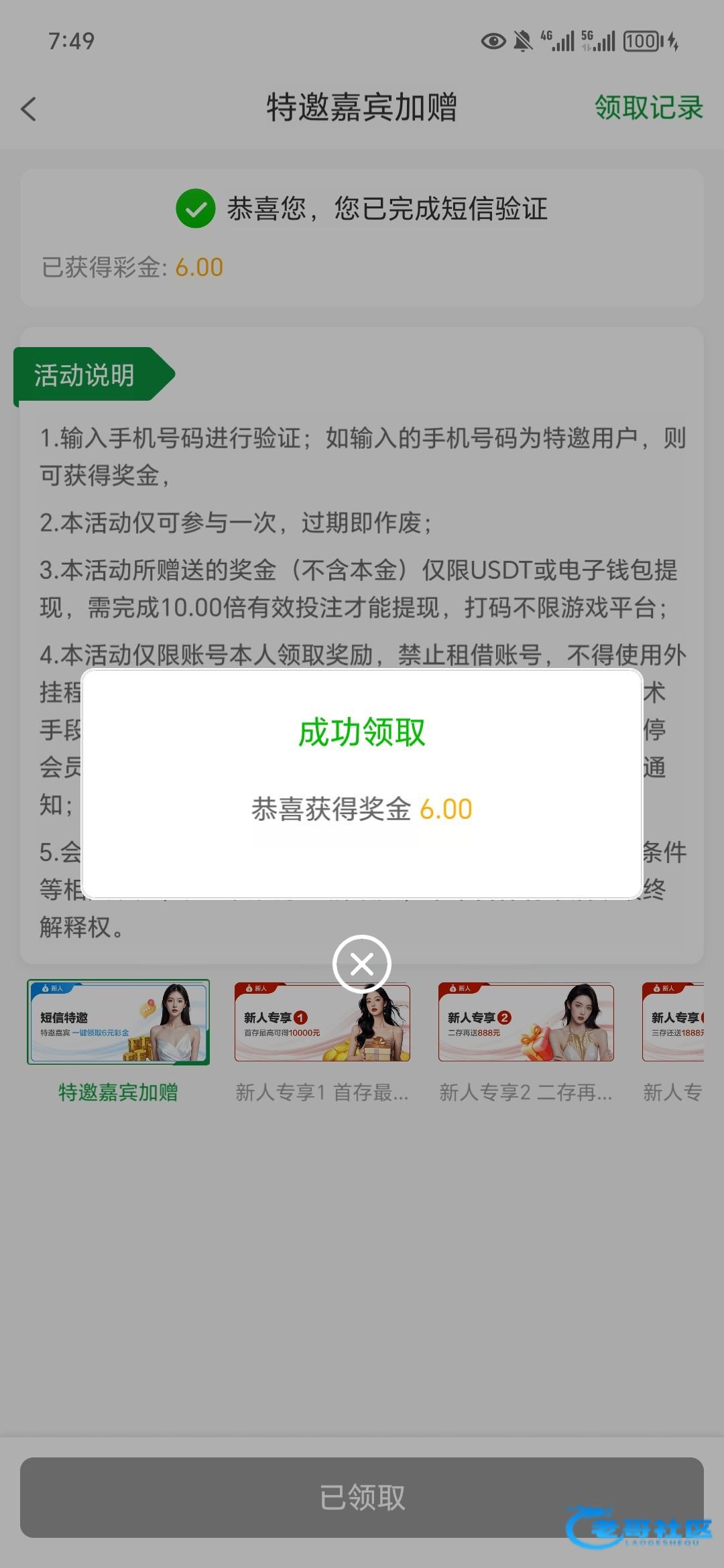
Task: Go back from 特邀嘉宾加赠 page
Action: click(x=29, y=109)
